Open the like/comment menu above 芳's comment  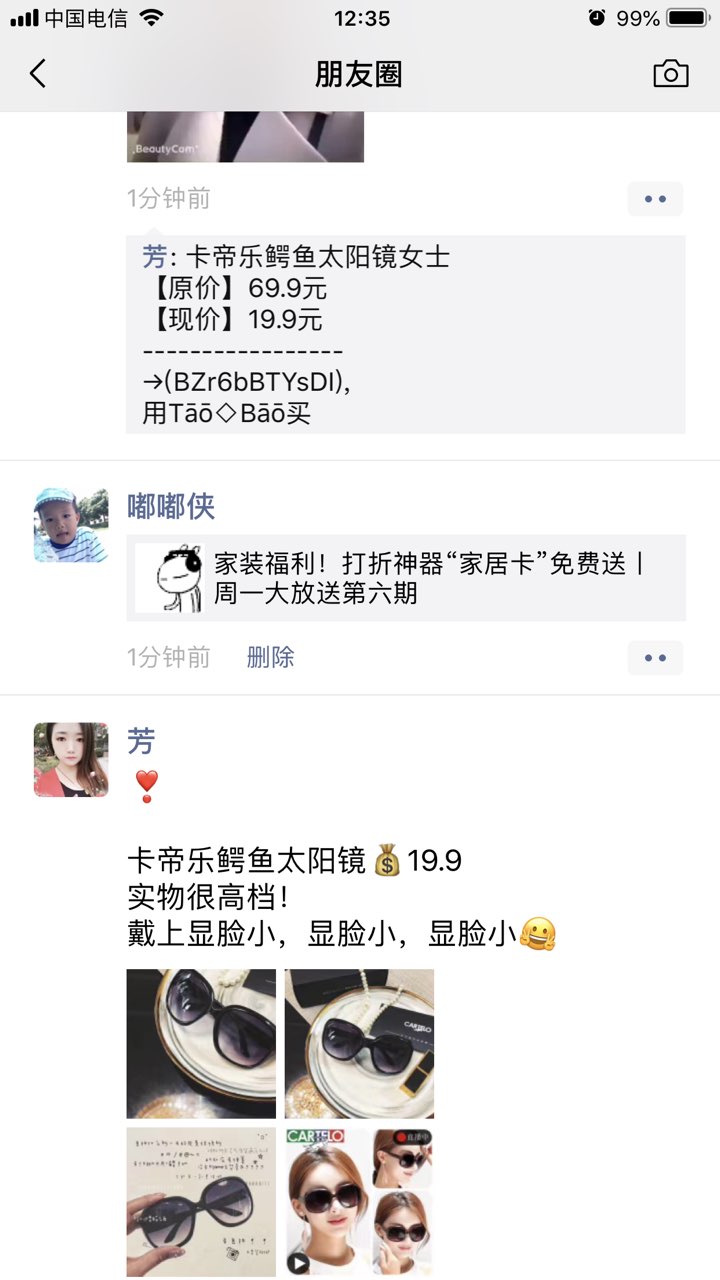pyautogui.click(x=655, y=199)
